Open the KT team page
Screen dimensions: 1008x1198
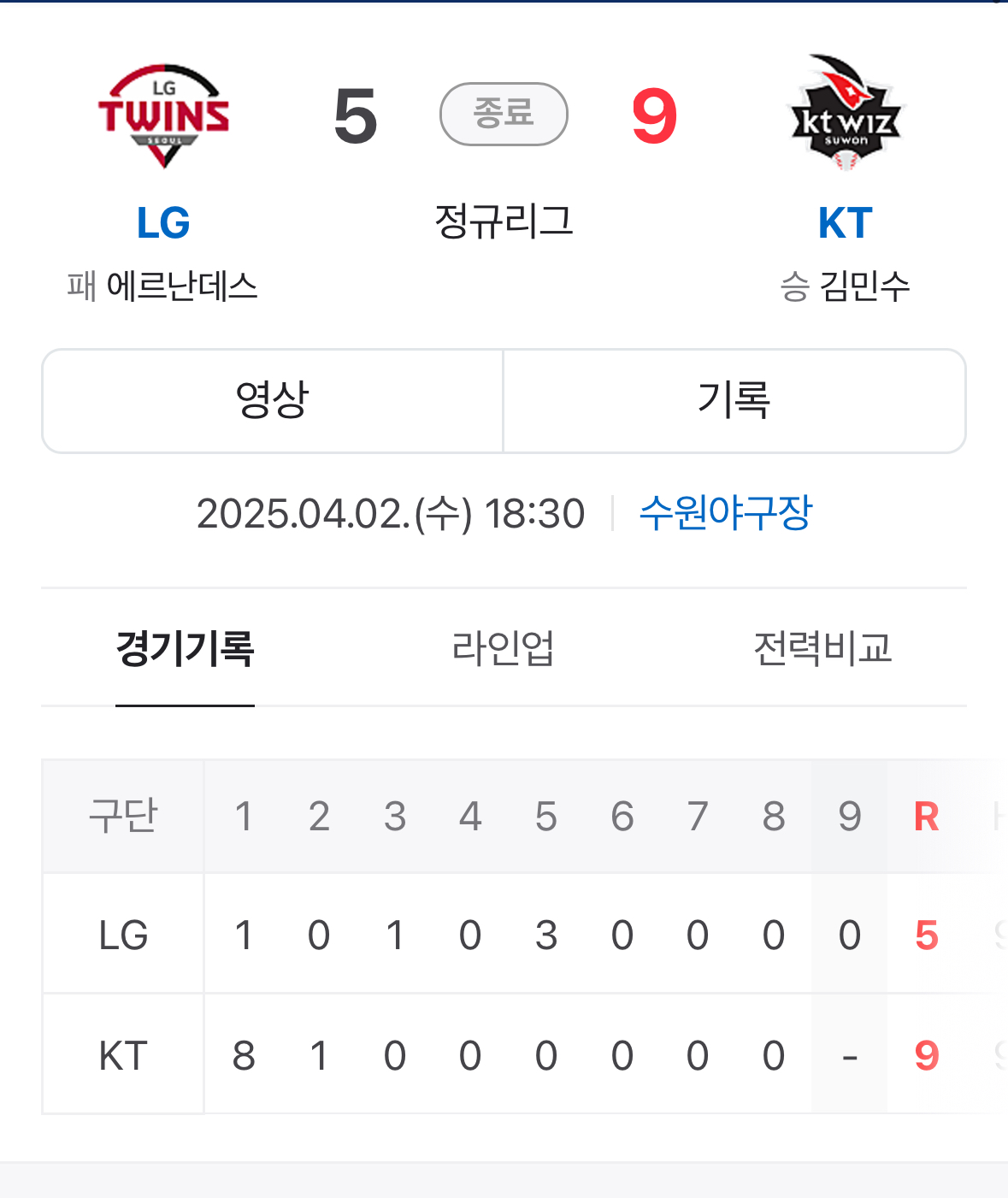click(x=845, y=223)
